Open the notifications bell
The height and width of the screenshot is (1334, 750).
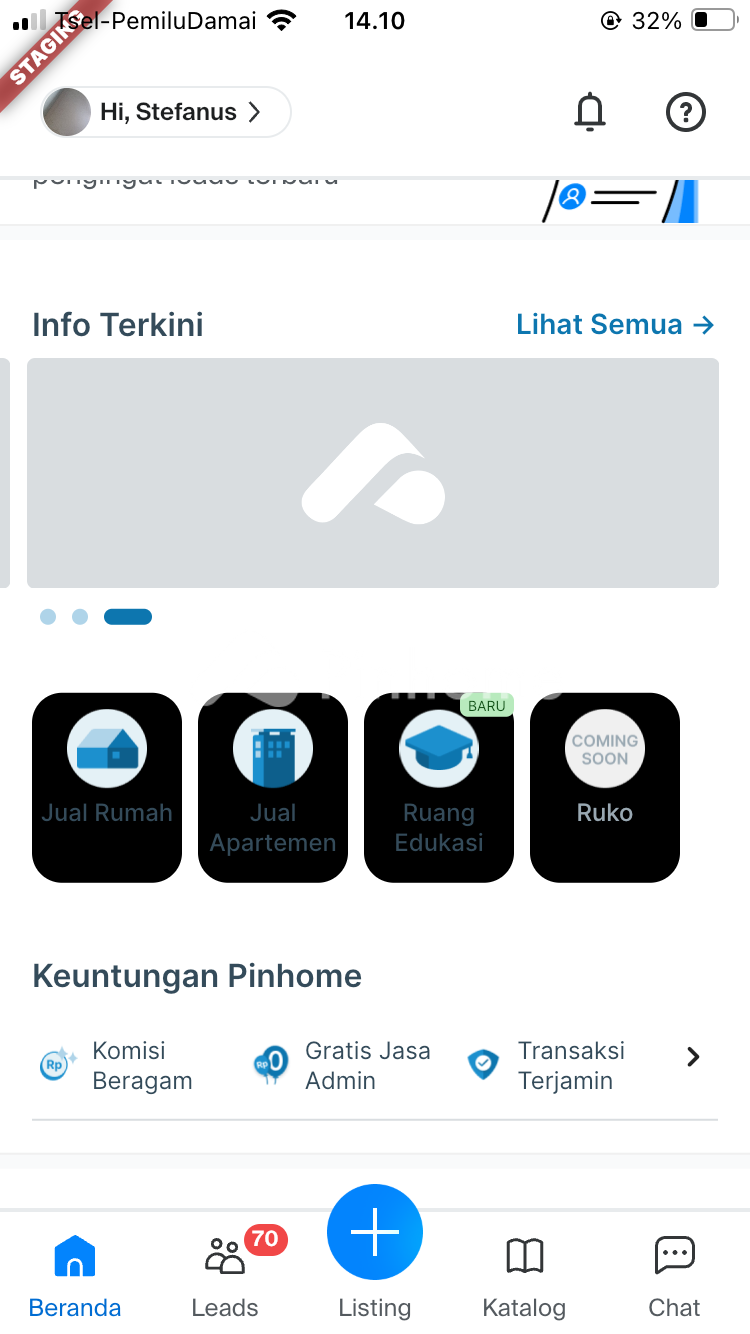[x=590, y=112]
